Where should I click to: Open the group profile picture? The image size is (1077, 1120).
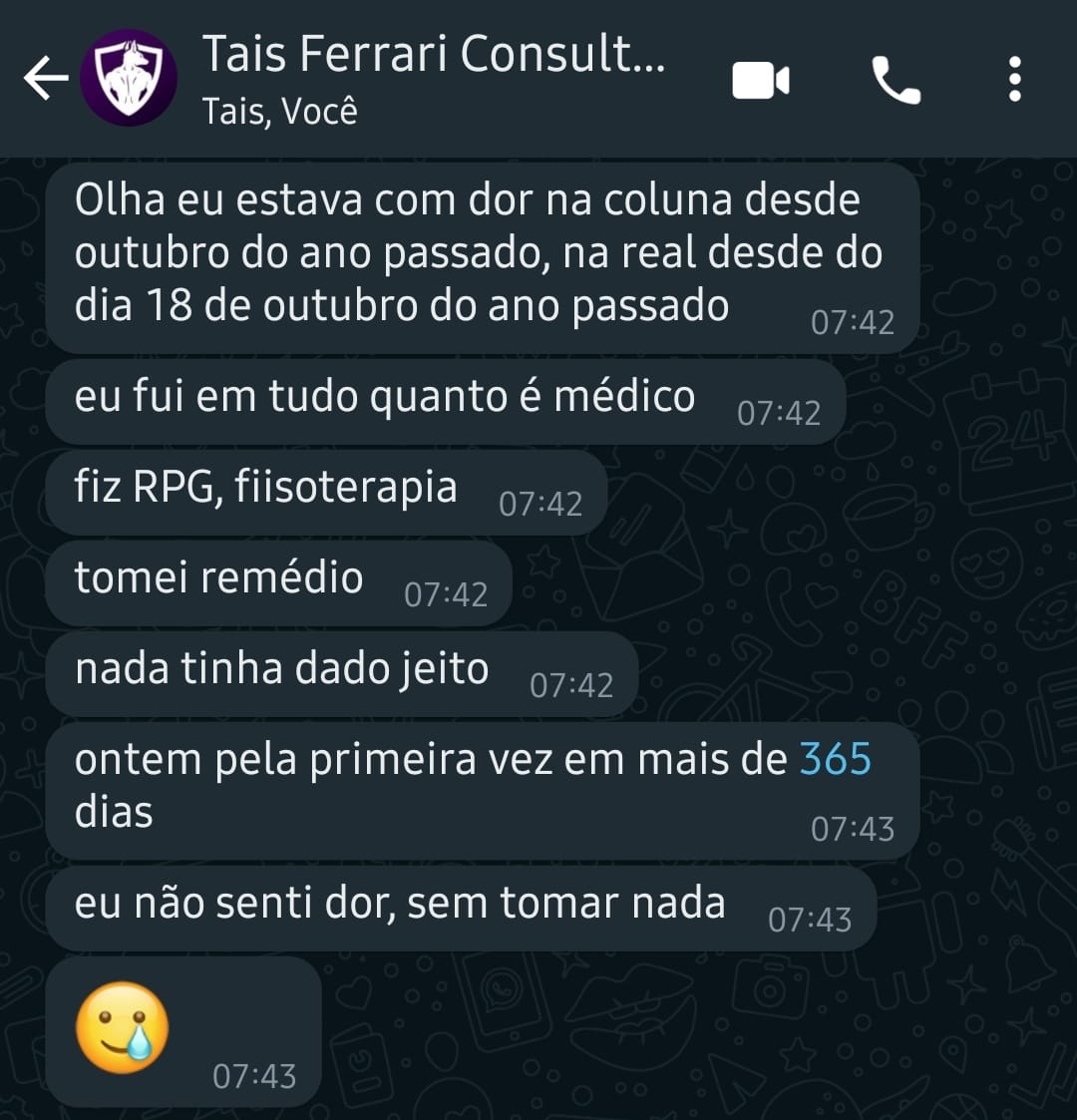click(129, 79)
